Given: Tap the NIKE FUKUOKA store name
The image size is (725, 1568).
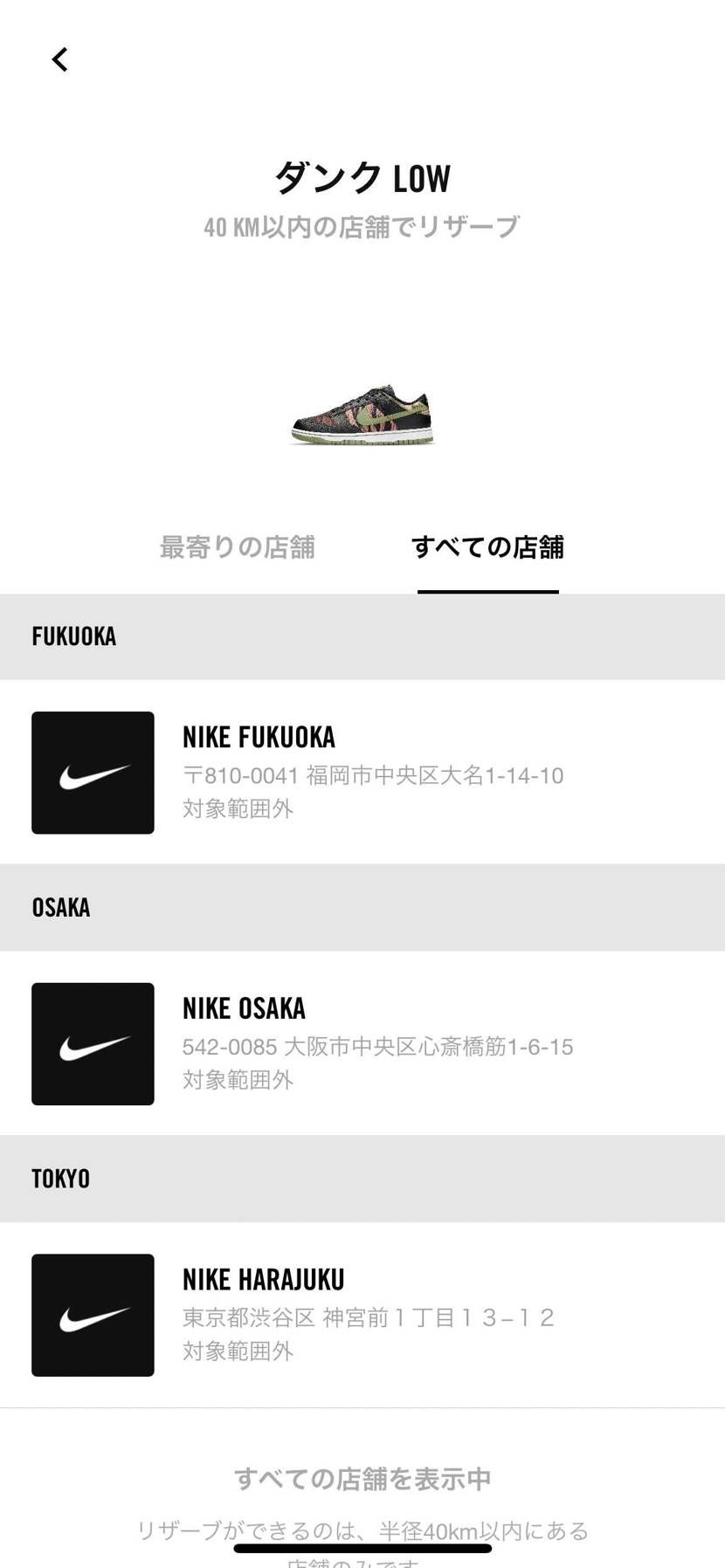Looking at the screenshot, I should click(259, 737).
